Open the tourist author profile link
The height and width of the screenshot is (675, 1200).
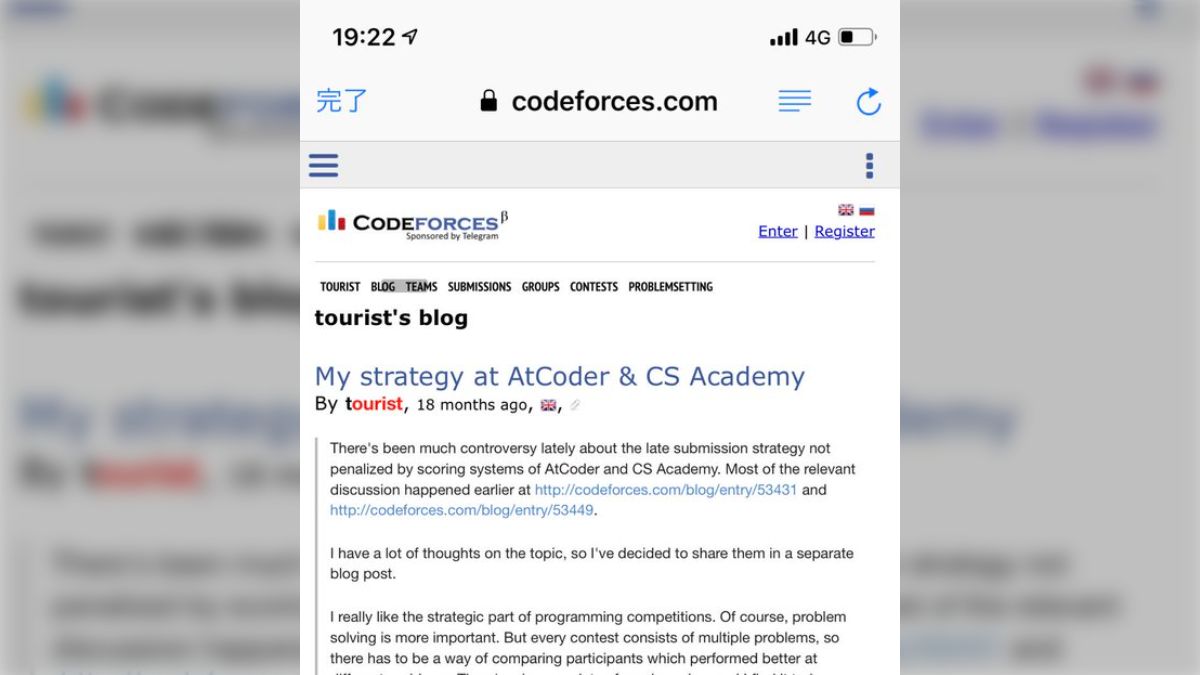coord(374,404)
